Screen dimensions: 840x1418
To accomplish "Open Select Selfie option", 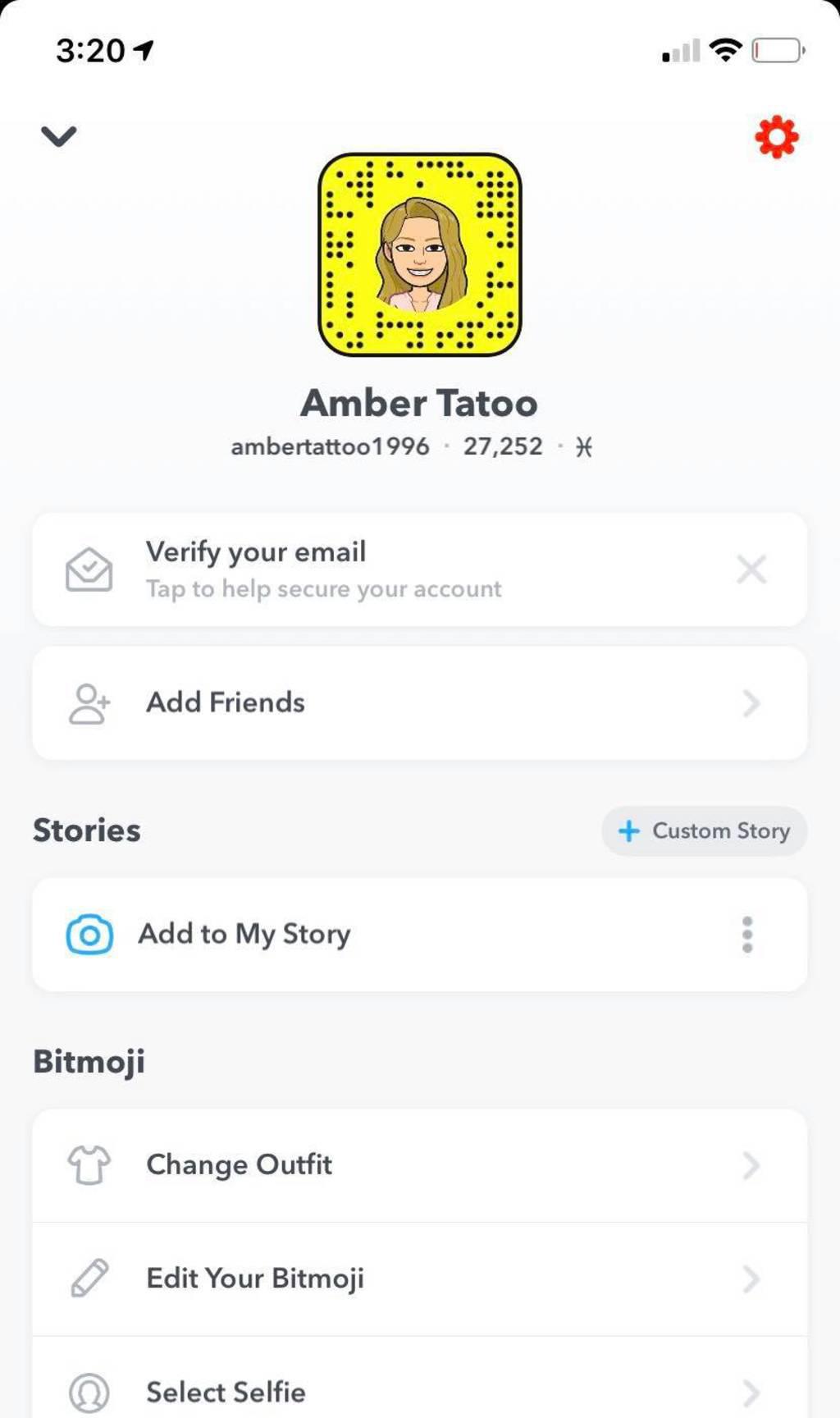I will point(418,1391).
